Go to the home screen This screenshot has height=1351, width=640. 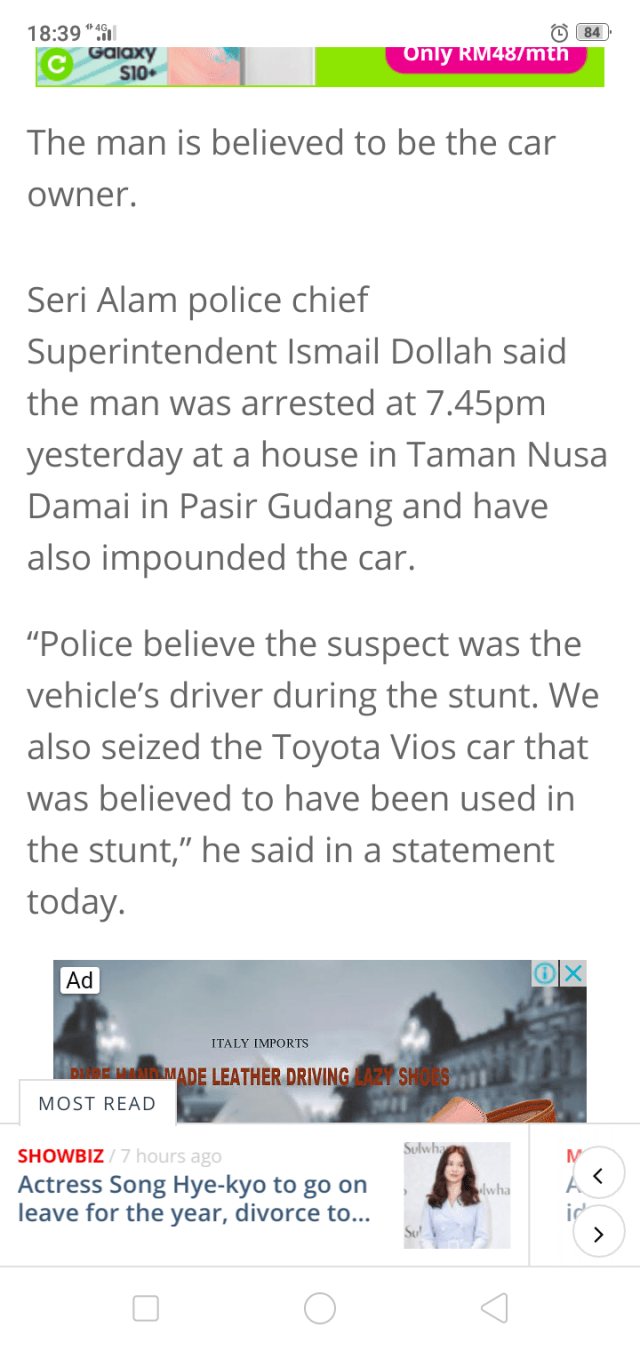point(320,1308)
